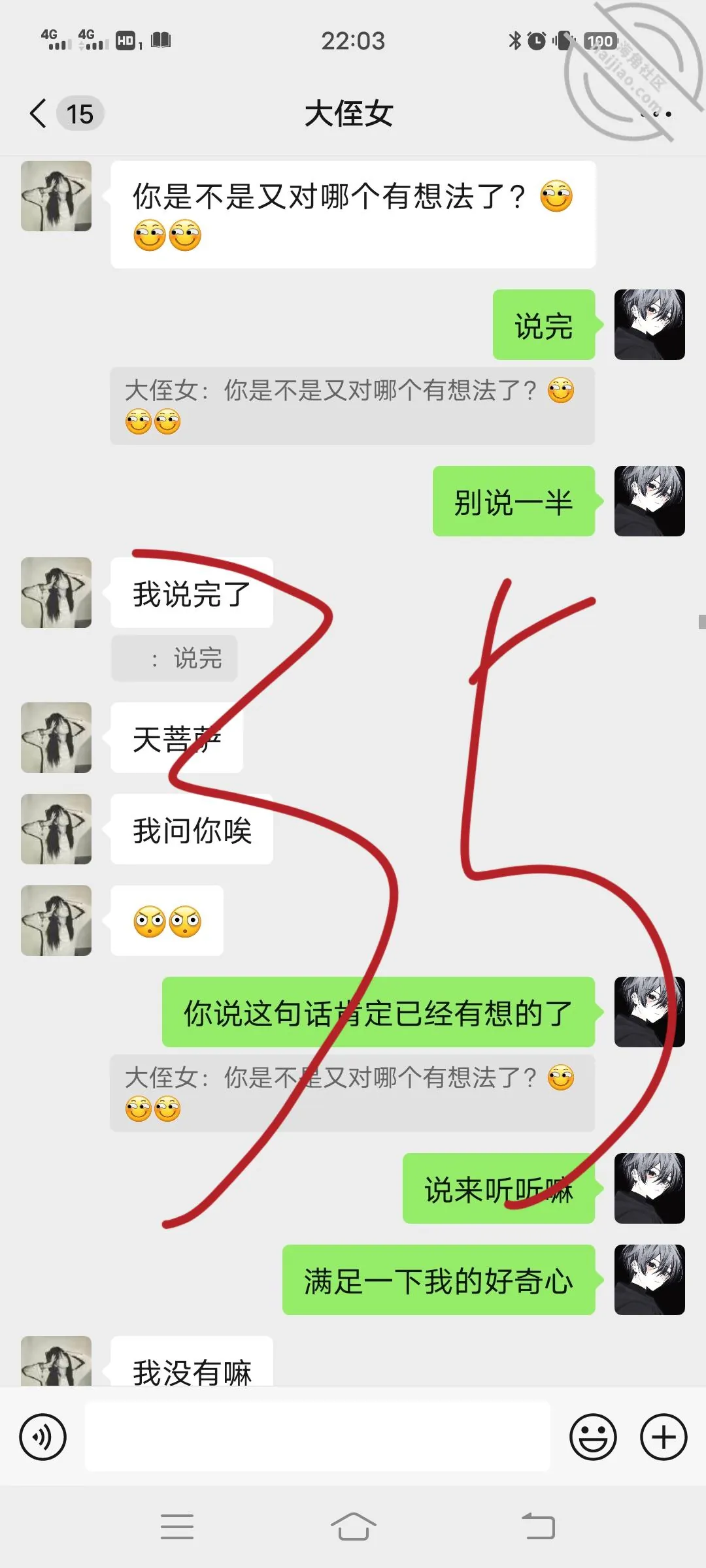
Task: Open the sender avatar beside 我说完了
Action: 56,593
